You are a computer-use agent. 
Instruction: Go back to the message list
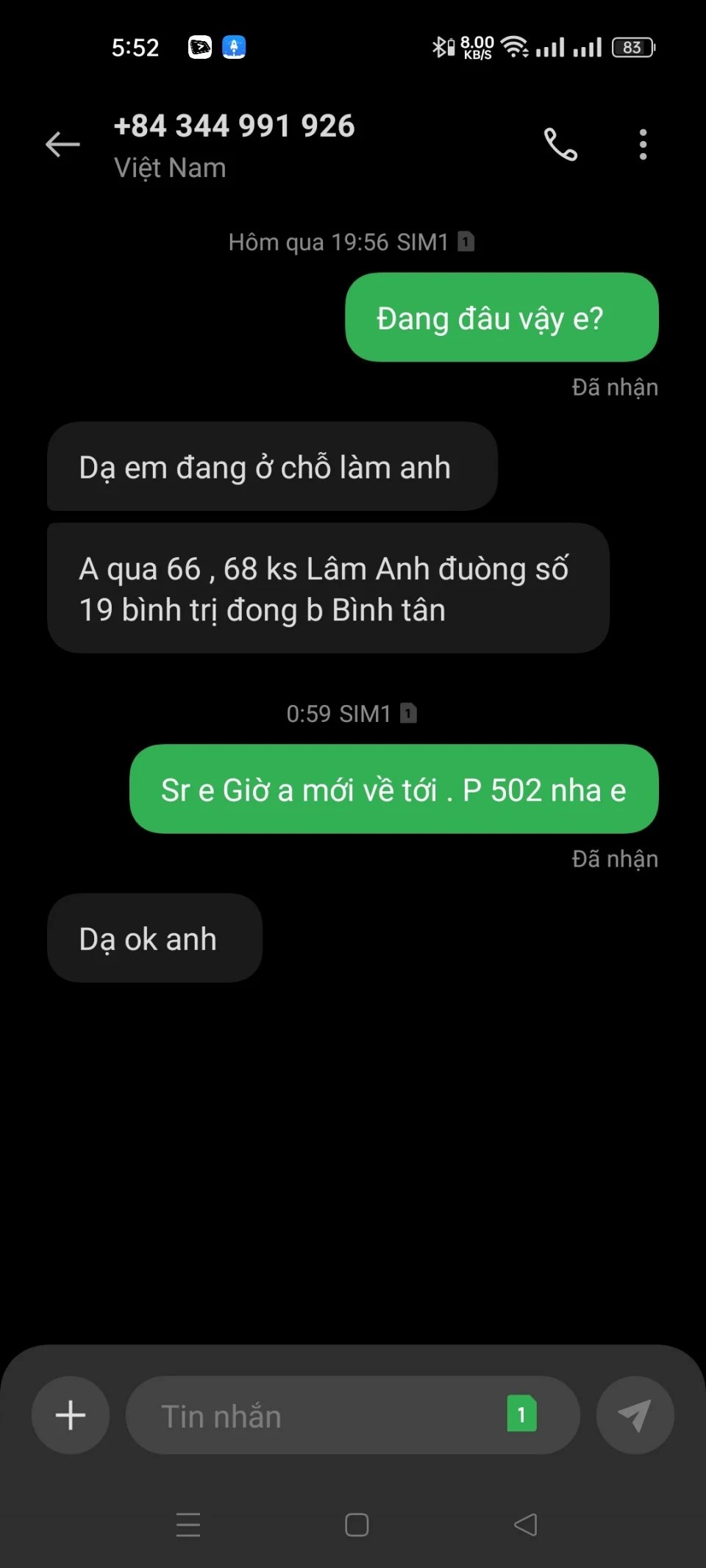pyautogui.click(x=63, y=144)
